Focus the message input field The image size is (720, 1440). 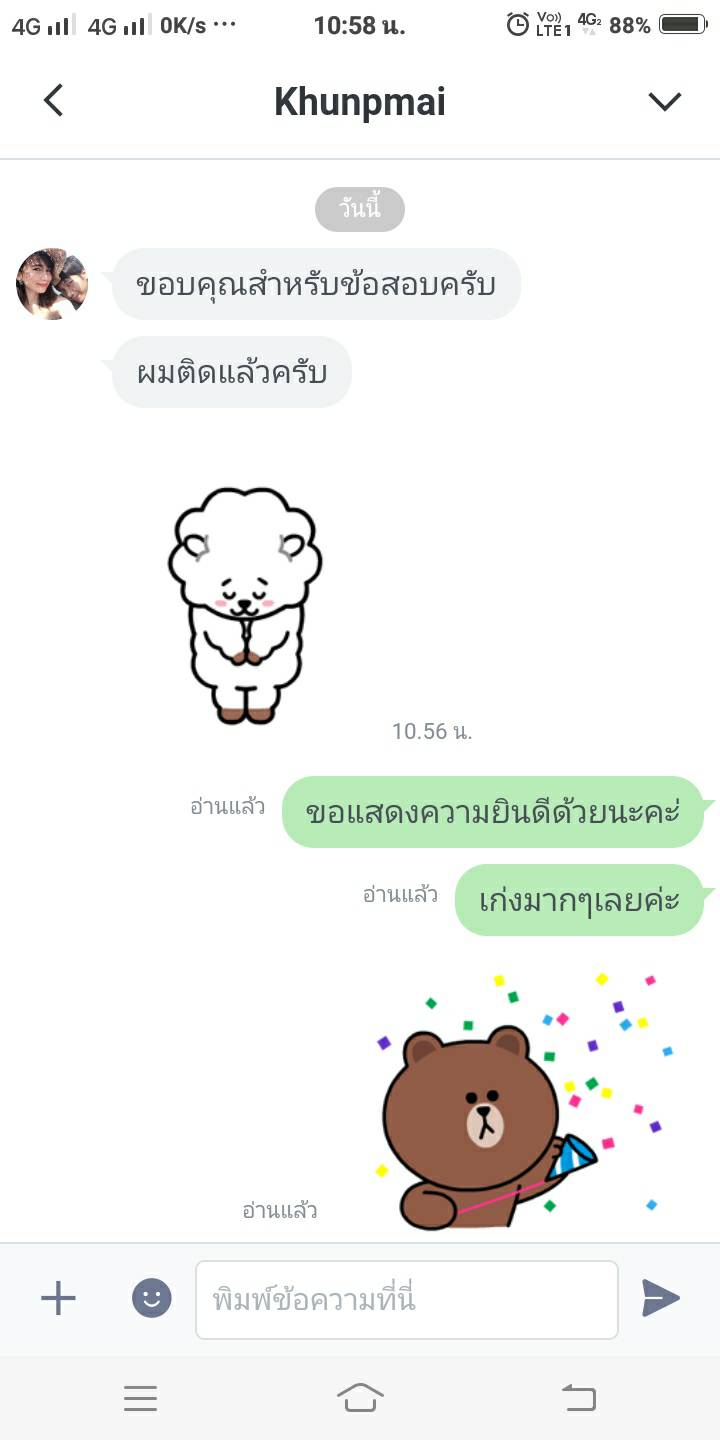click(x=407, y=1300)
